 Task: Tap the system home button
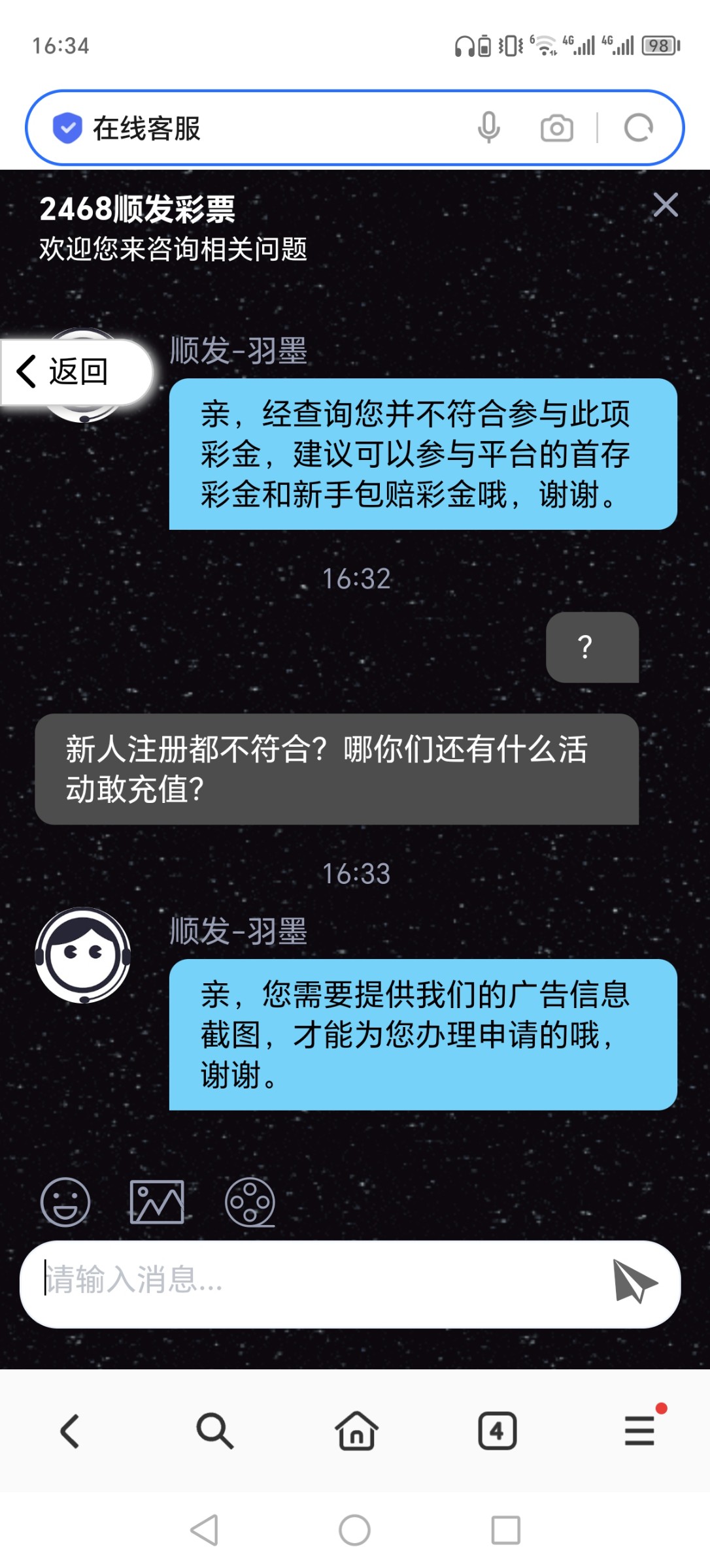[354, 1530]
